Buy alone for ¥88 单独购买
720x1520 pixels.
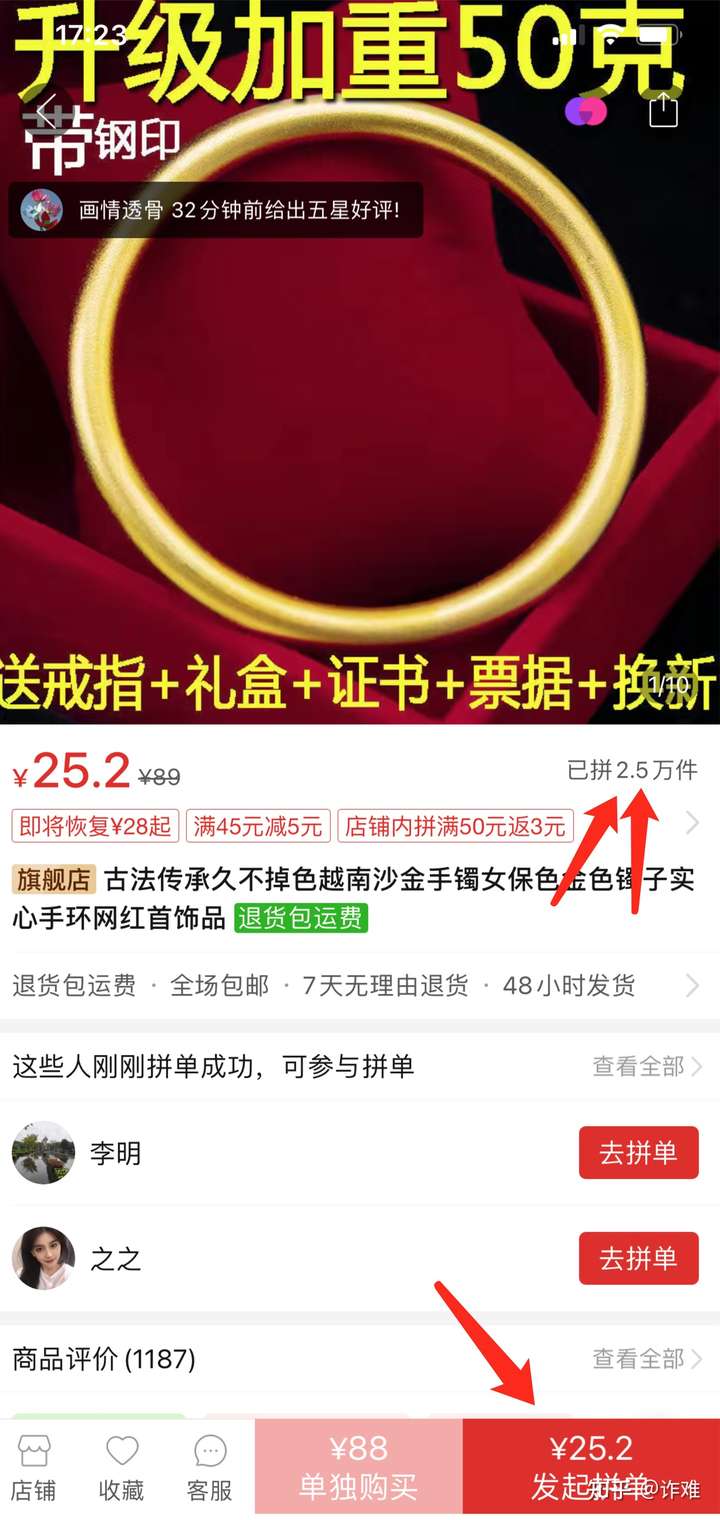pyautogui.click(x=359, y=1466)
